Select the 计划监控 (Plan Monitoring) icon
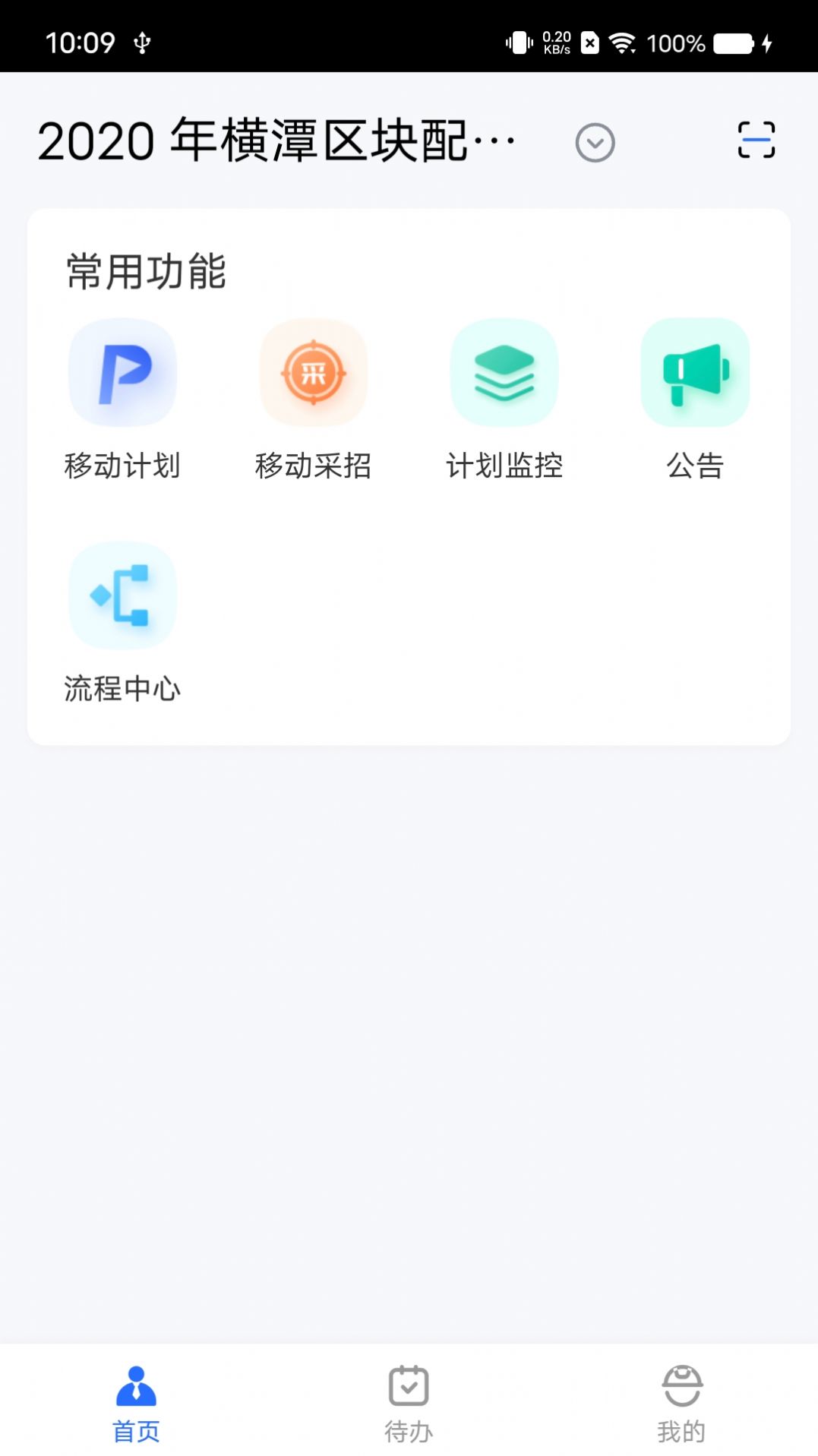The width and height of the screenshot is (818, 1456). tap(504, 372)
